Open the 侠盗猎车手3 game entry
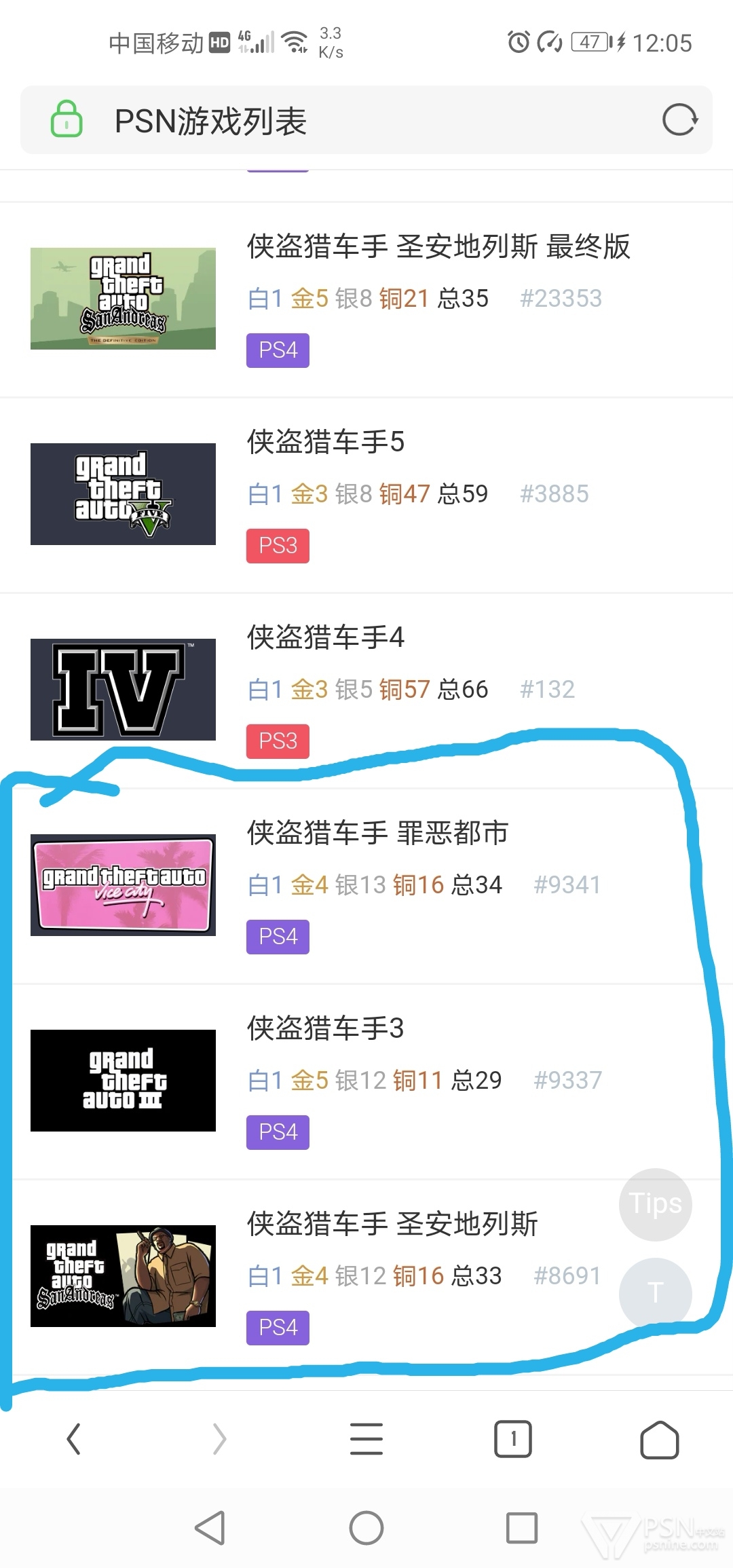 (326, 1028)
